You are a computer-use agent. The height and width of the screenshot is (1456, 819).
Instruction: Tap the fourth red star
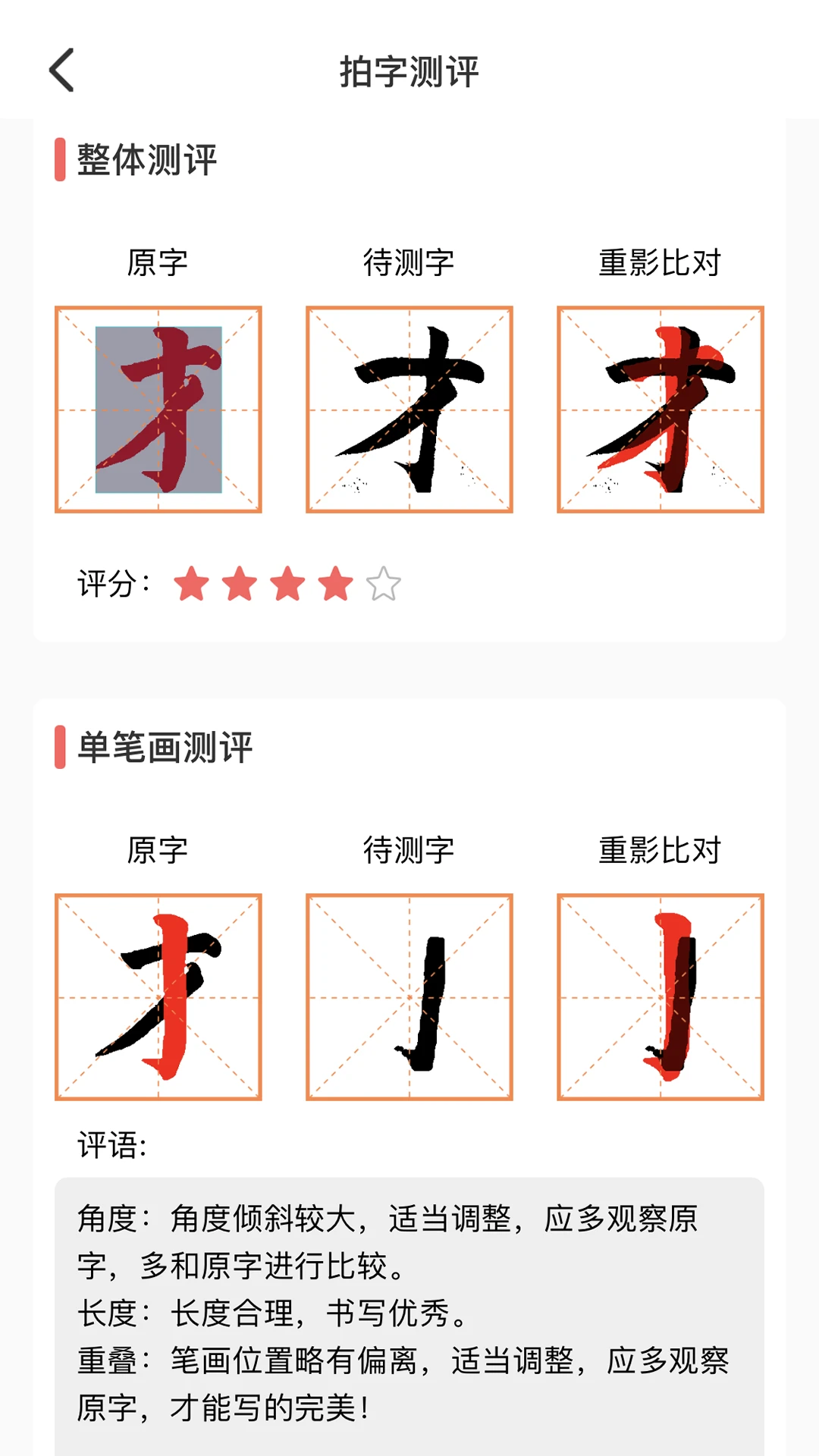click(334, 582)
